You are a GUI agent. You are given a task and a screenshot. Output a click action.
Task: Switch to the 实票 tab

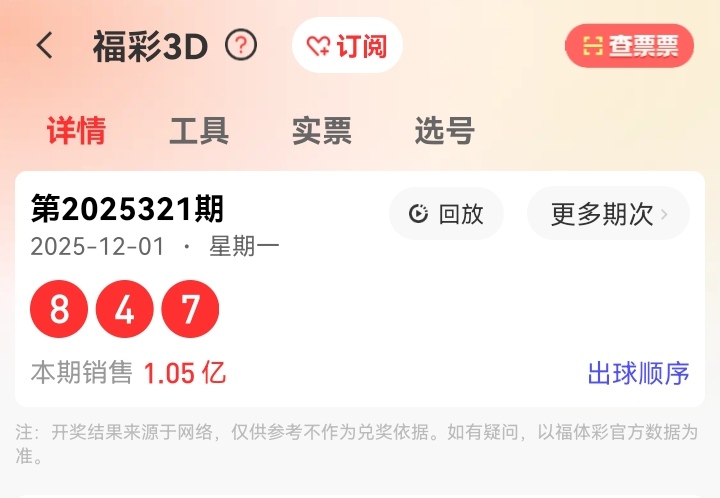(x=321, y=131)
